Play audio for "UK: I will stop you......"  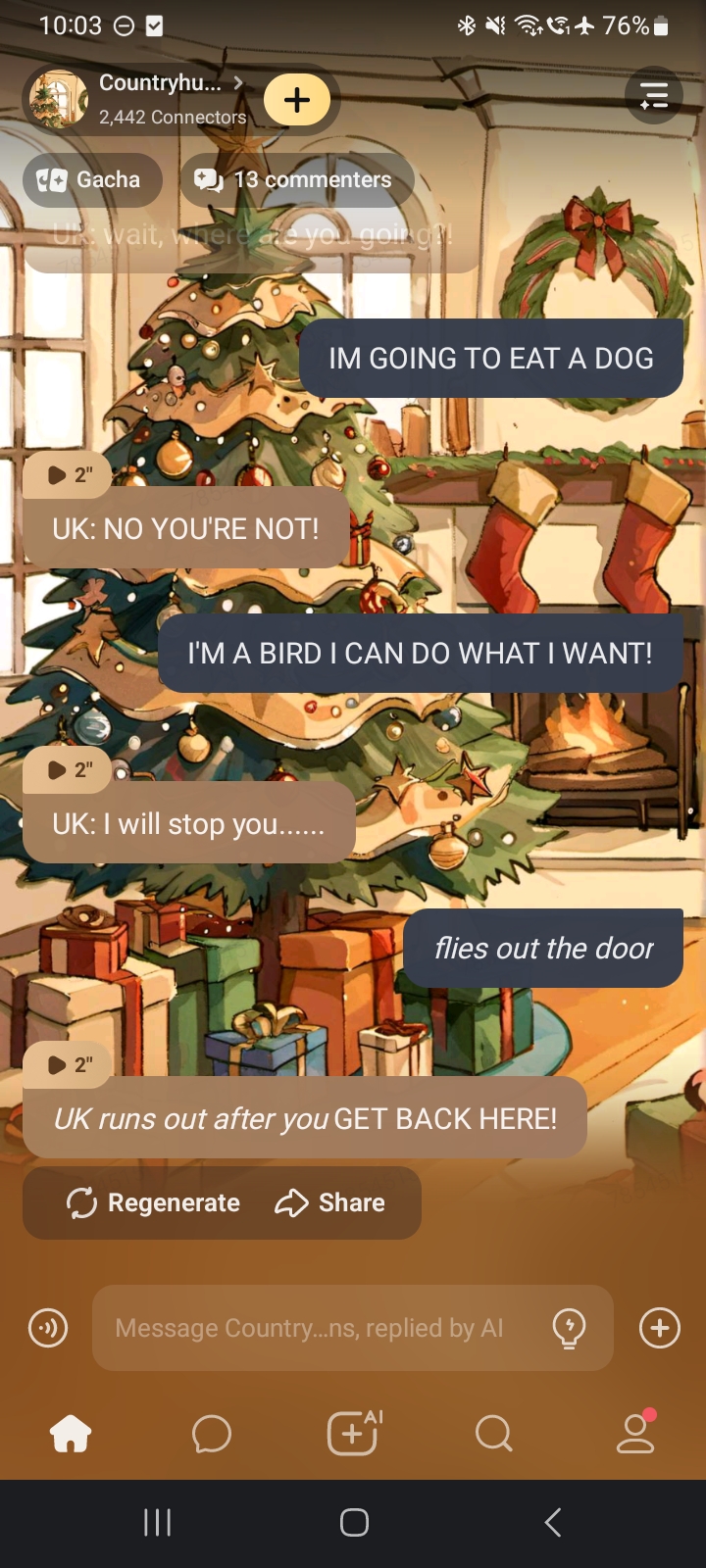[x=68, y=770]
